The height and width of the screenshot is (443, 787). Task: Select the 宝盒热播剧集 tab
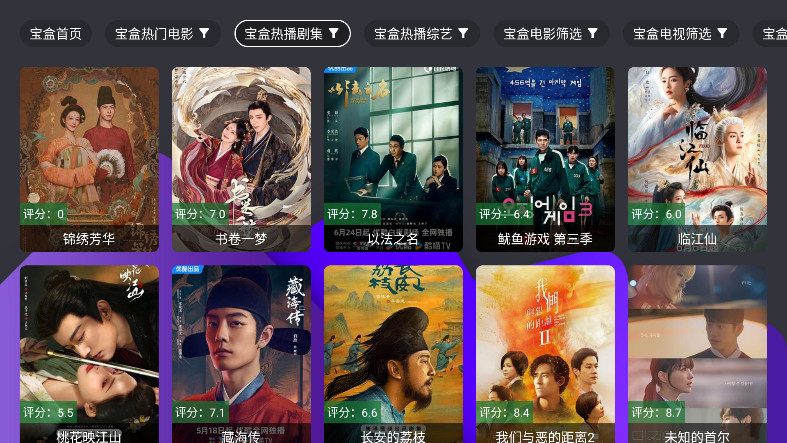pos(292,34)
